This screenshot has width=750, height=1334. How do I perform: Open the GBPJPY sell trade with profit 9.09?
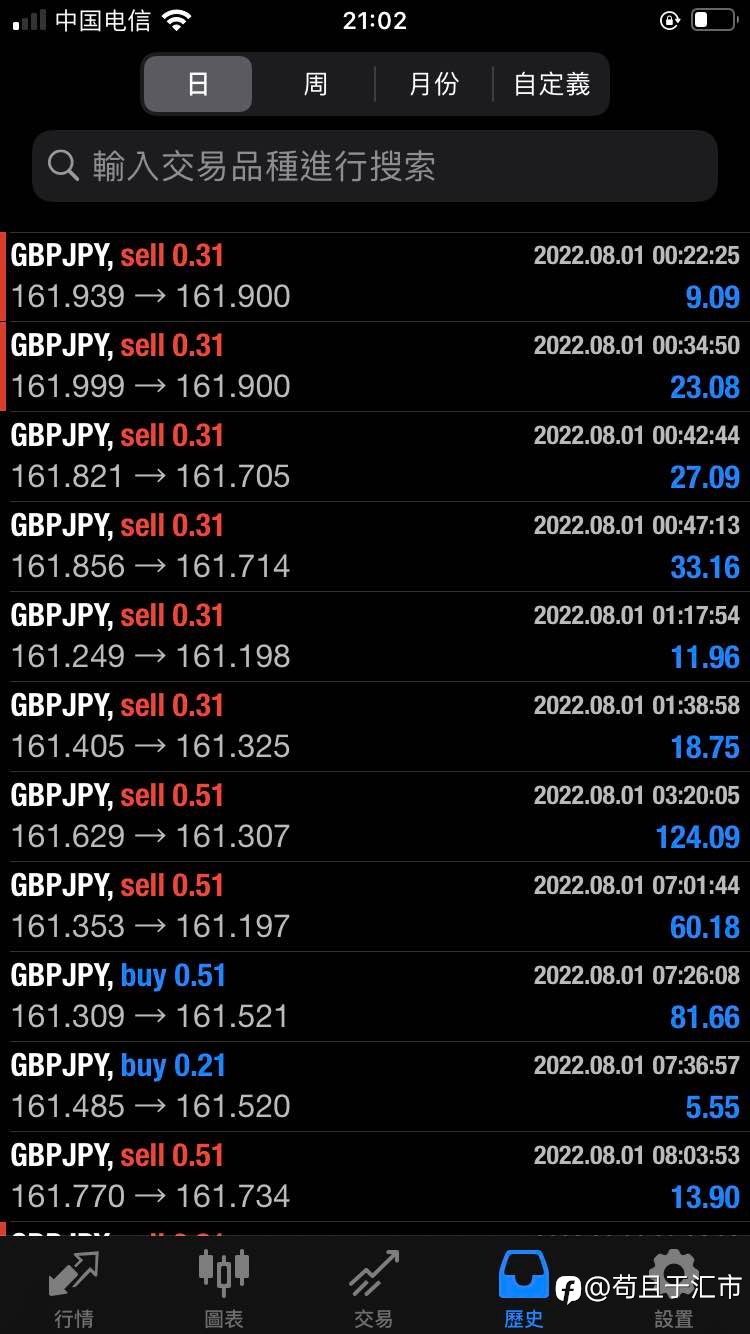[375, 277]
